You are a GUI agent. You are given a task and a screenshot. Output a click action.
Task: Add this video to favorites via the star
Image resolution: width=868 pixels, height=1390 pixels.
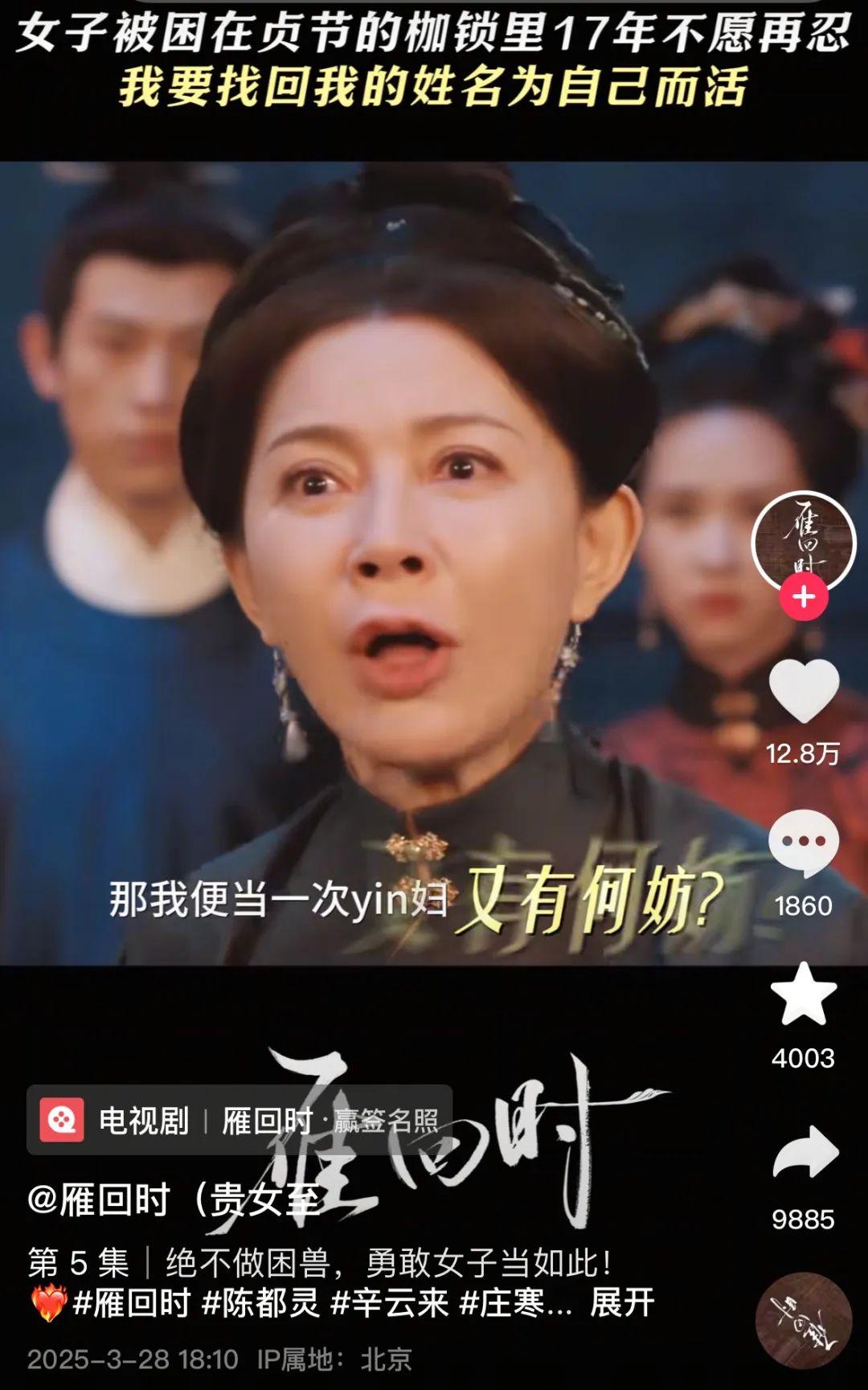pyautogui.click(x=804, y=995)
